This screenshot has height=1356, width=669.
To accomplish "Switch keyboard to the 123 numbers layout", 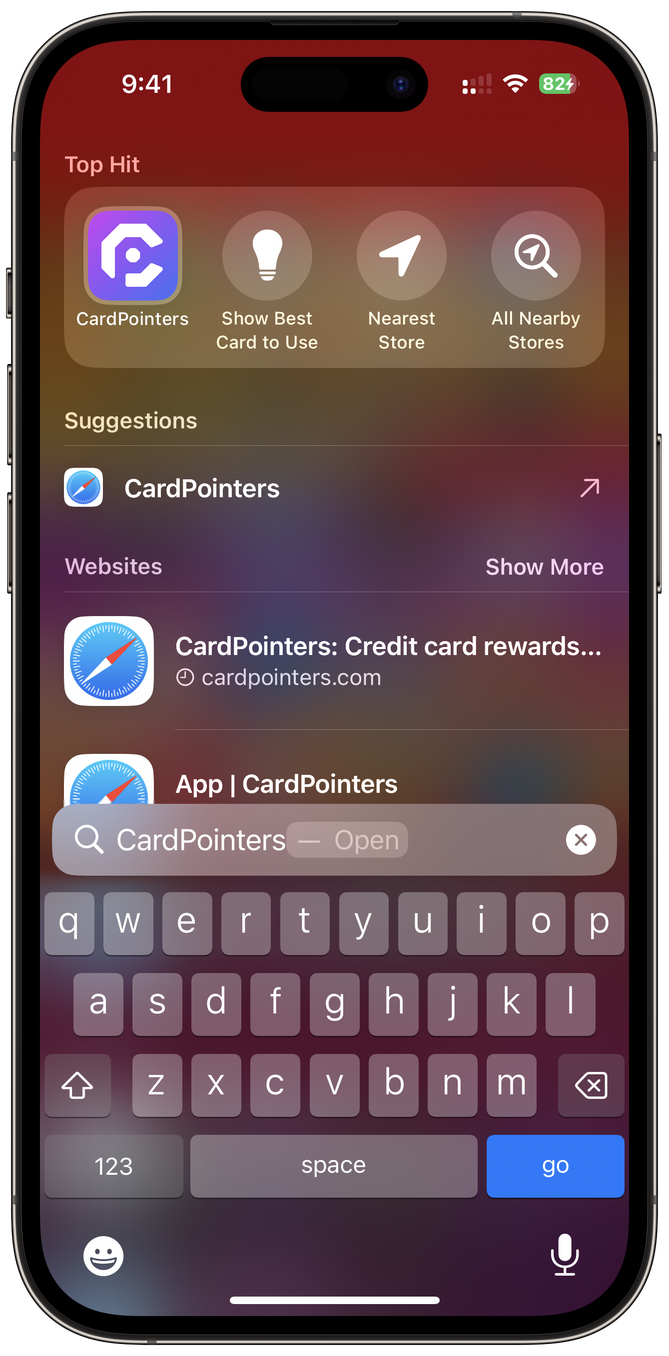I will point(113,1166).
